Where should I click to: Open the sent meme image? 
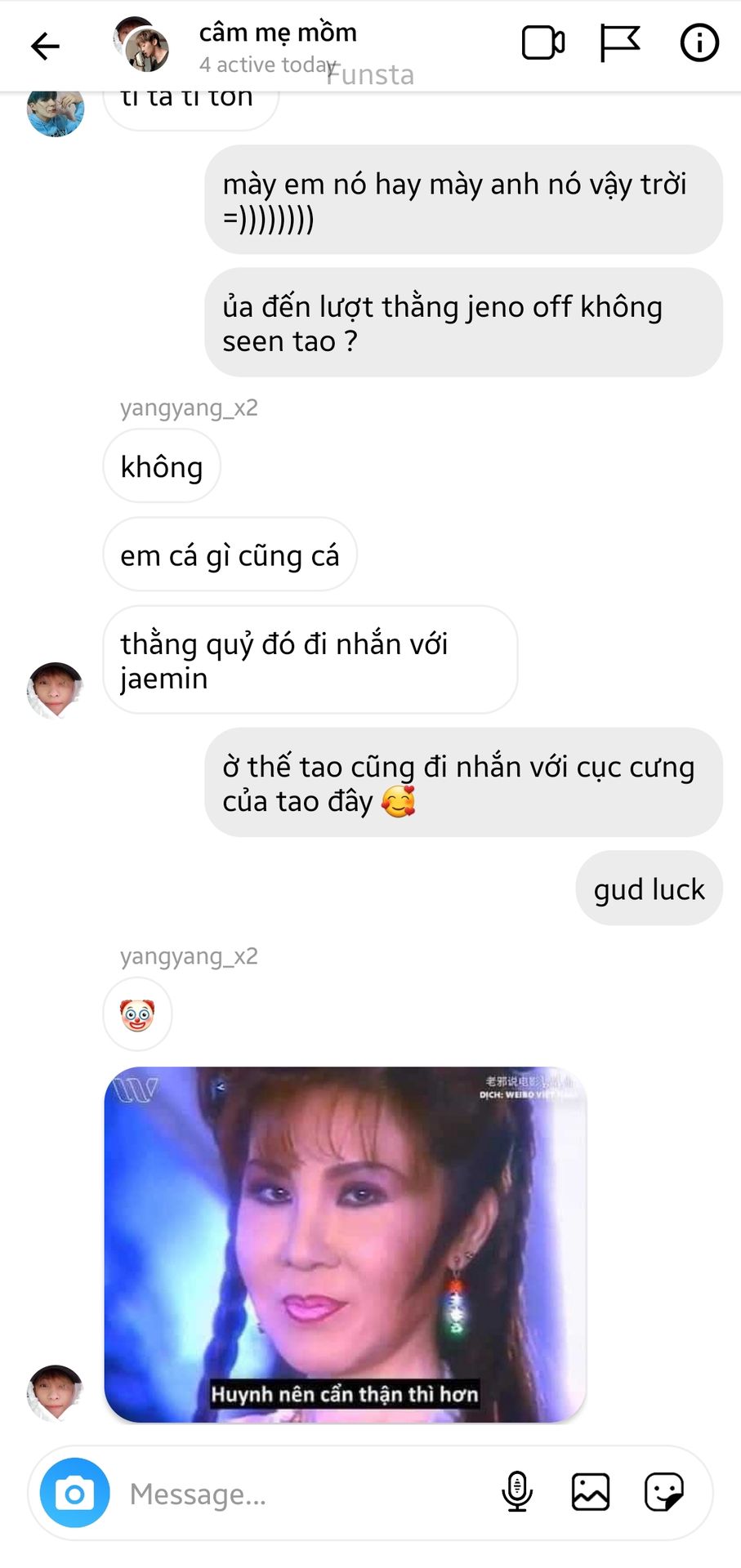pos(345,1245)
